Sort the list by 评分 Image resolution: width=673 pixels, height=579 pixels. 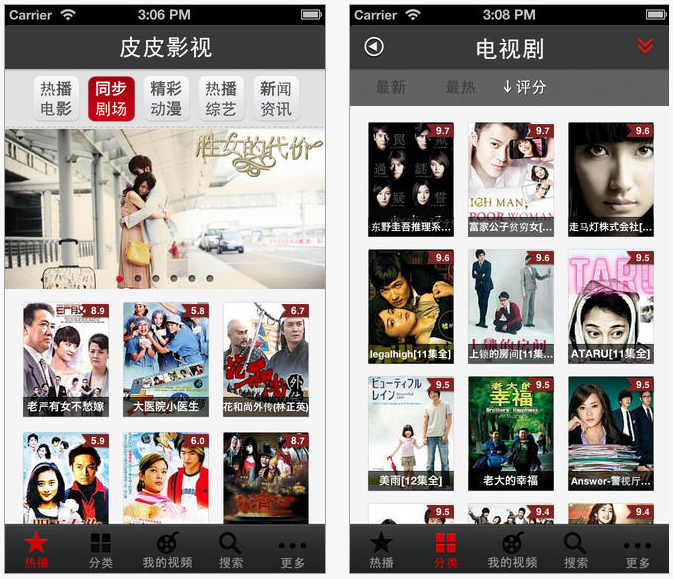point(525,87)
